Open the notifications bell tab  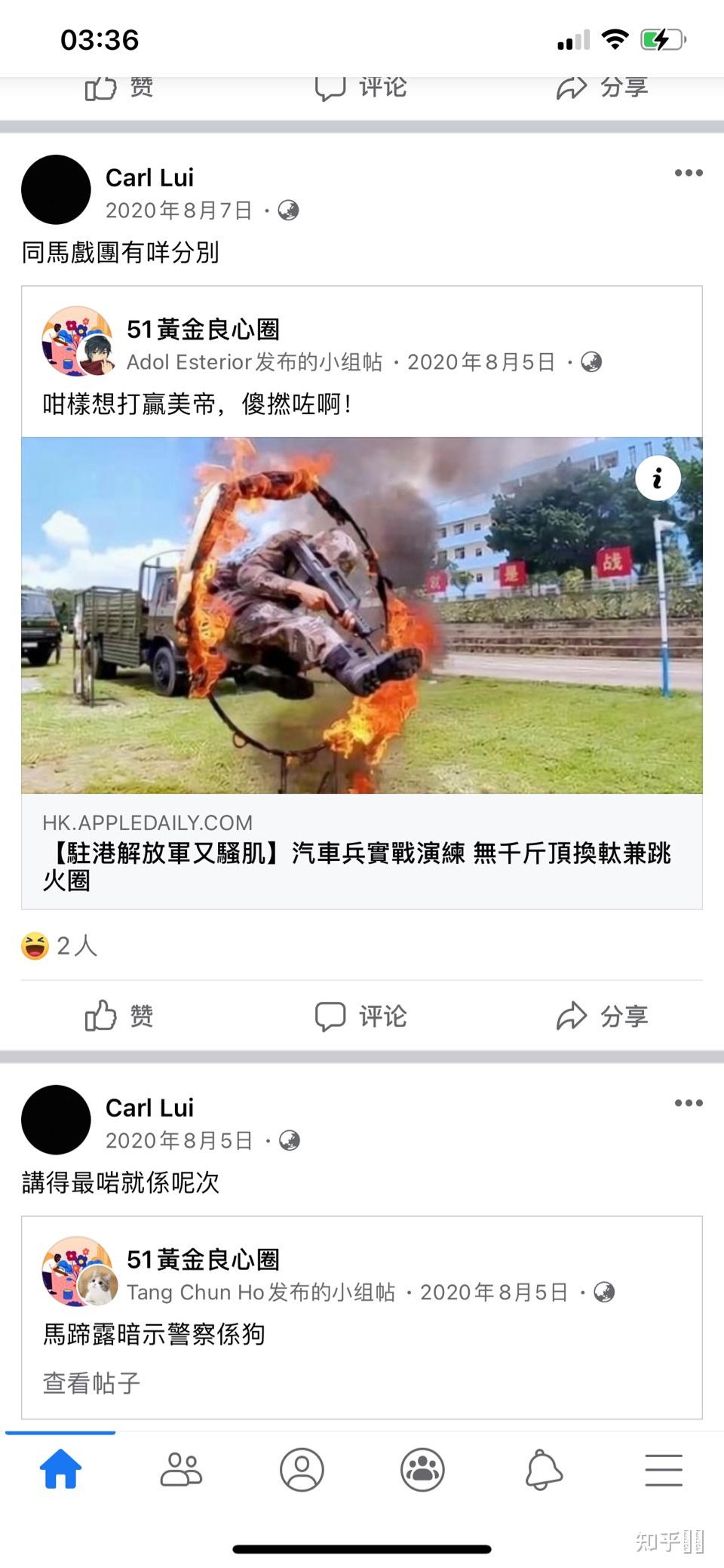pyautogui.click(x=543, y=1468)
